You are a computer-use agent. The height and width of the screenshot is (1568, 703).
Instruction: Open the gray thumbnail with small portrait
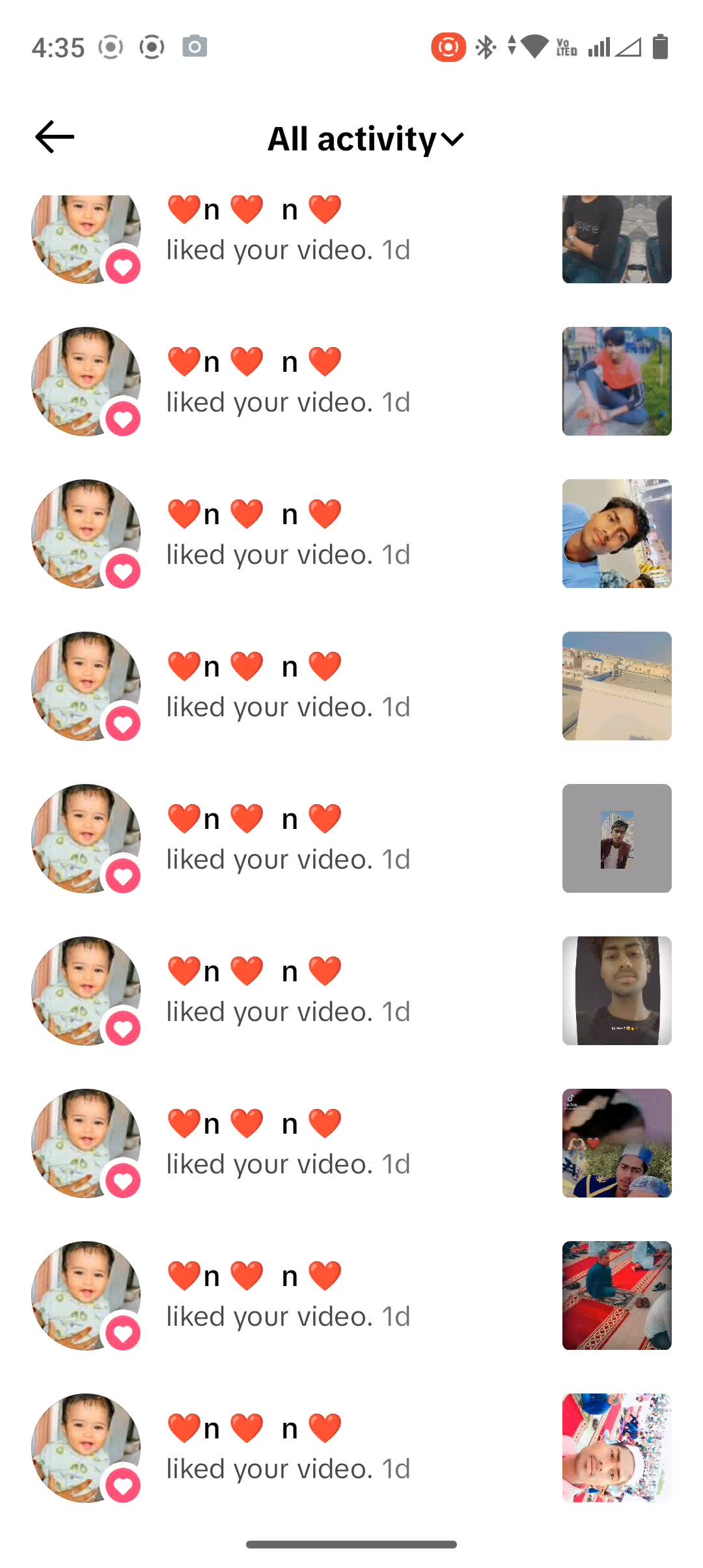click(x=616, y=838)
